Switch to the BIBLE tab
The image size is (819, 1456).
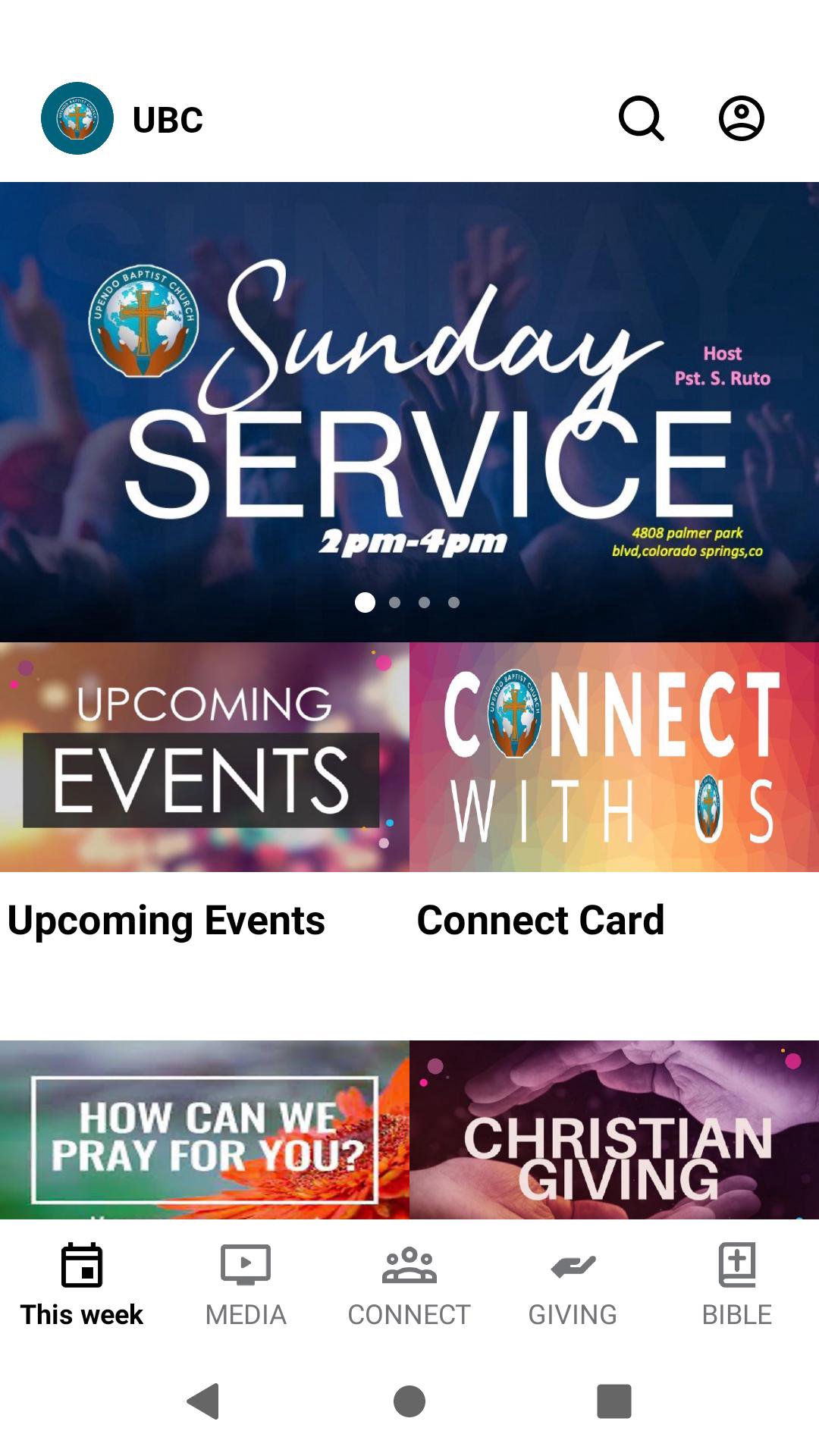point(736,1285)
